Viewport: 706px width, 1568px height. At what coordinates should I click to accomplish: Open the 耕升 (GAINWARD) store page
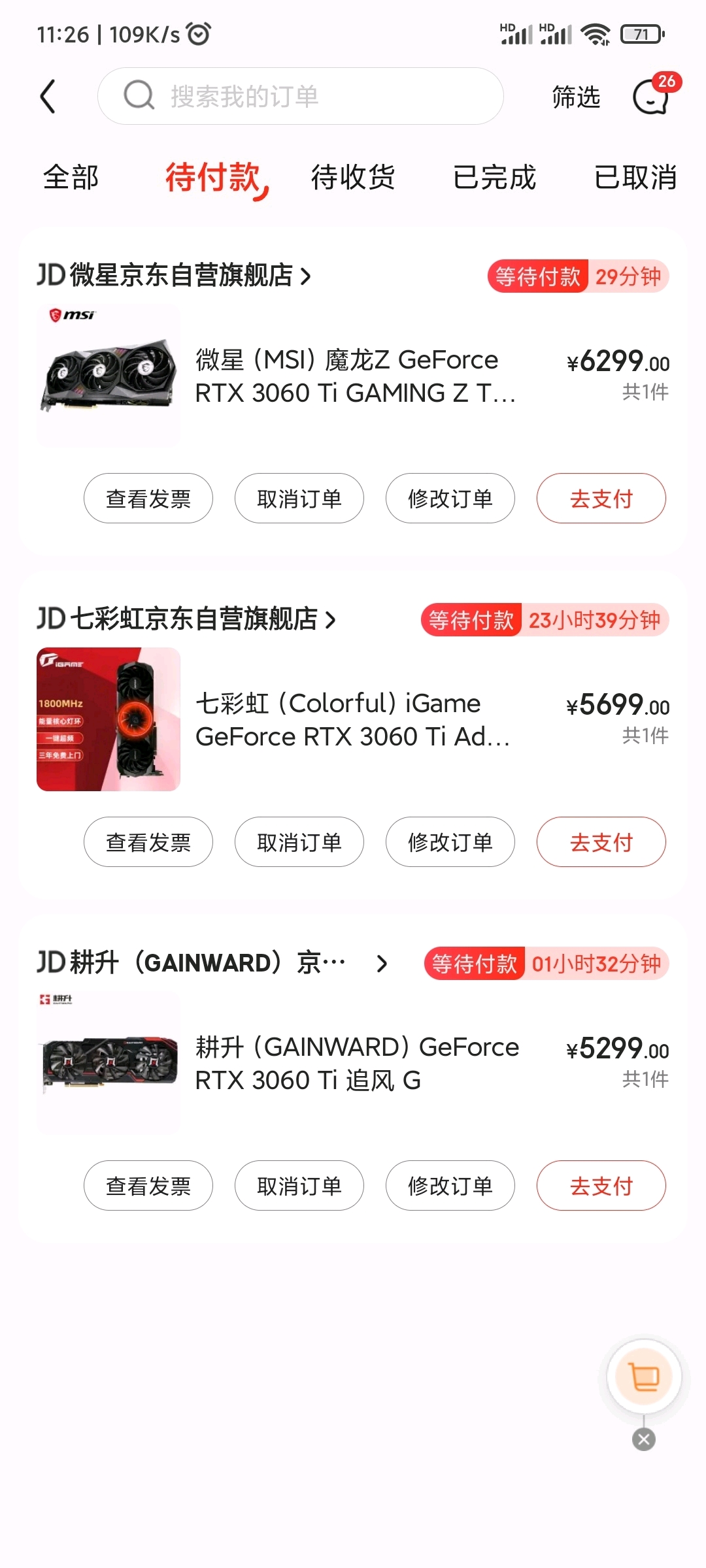tap(212, 963)
